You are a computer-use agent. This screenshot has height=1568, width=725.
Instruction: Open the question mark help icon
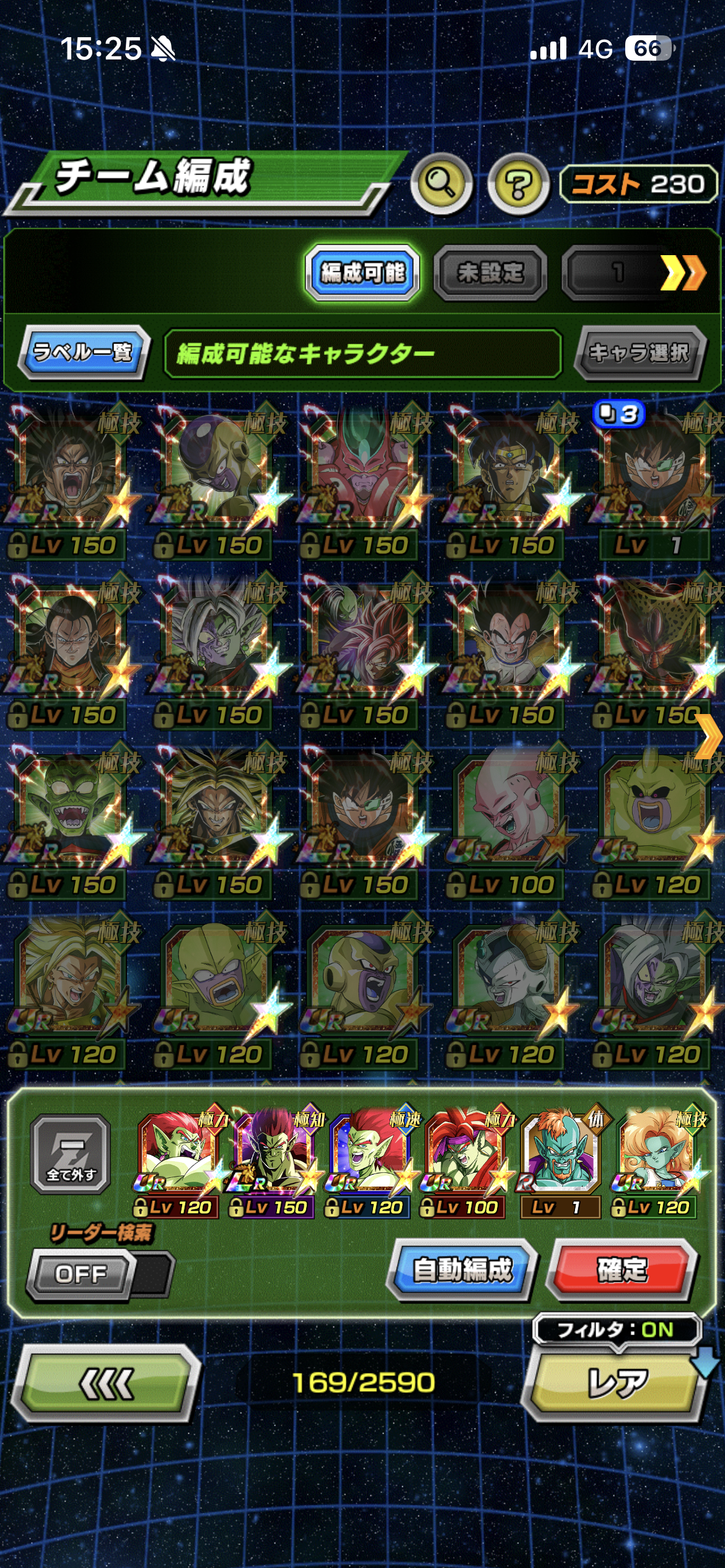click(x=518, y=184)
